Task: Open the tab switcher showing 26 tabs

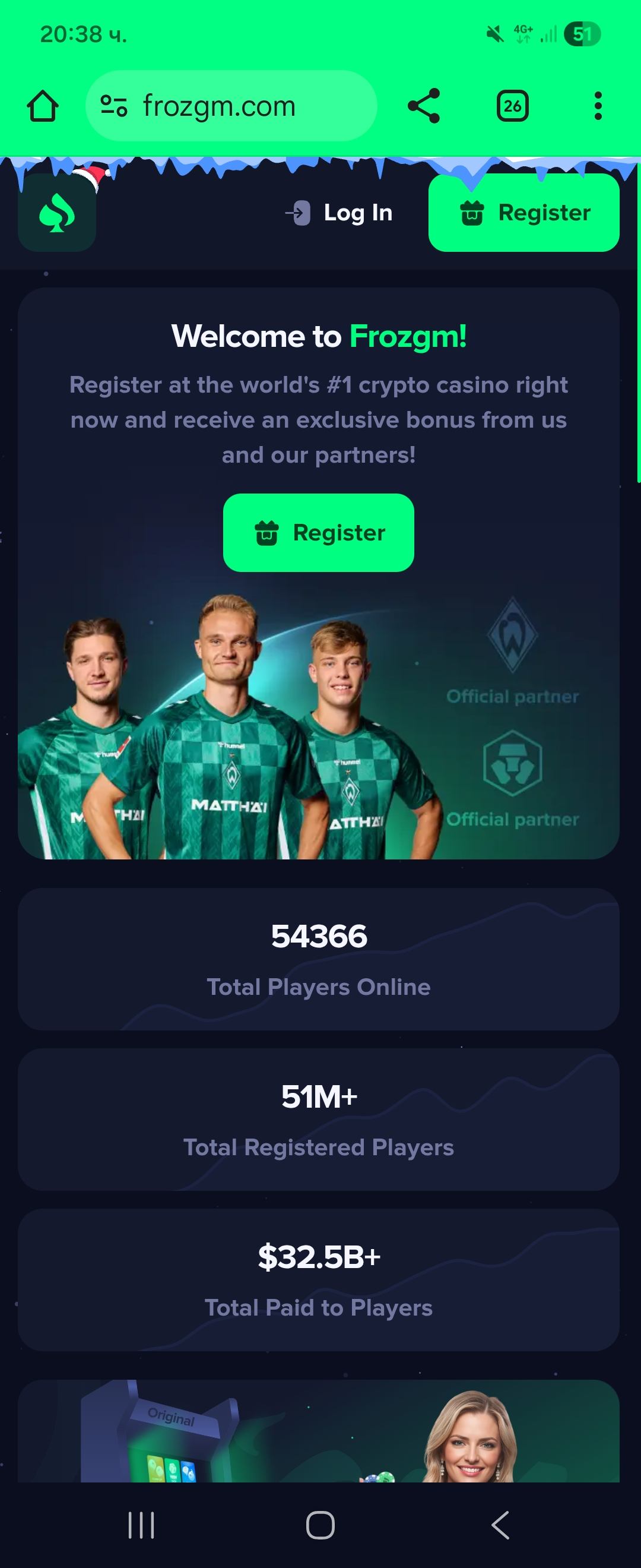Action: point(512,106)
